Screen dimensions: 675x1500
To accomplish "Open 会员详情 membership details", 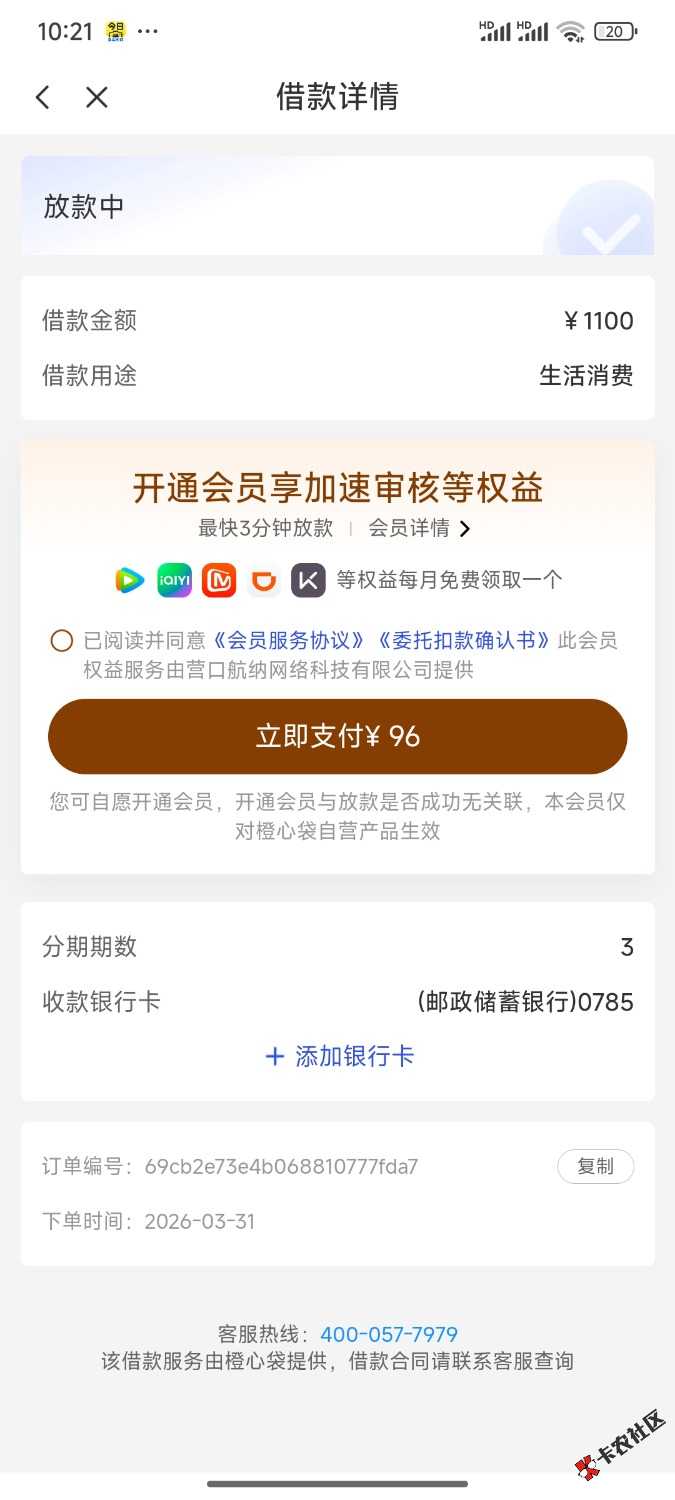I will coord(419,529).
